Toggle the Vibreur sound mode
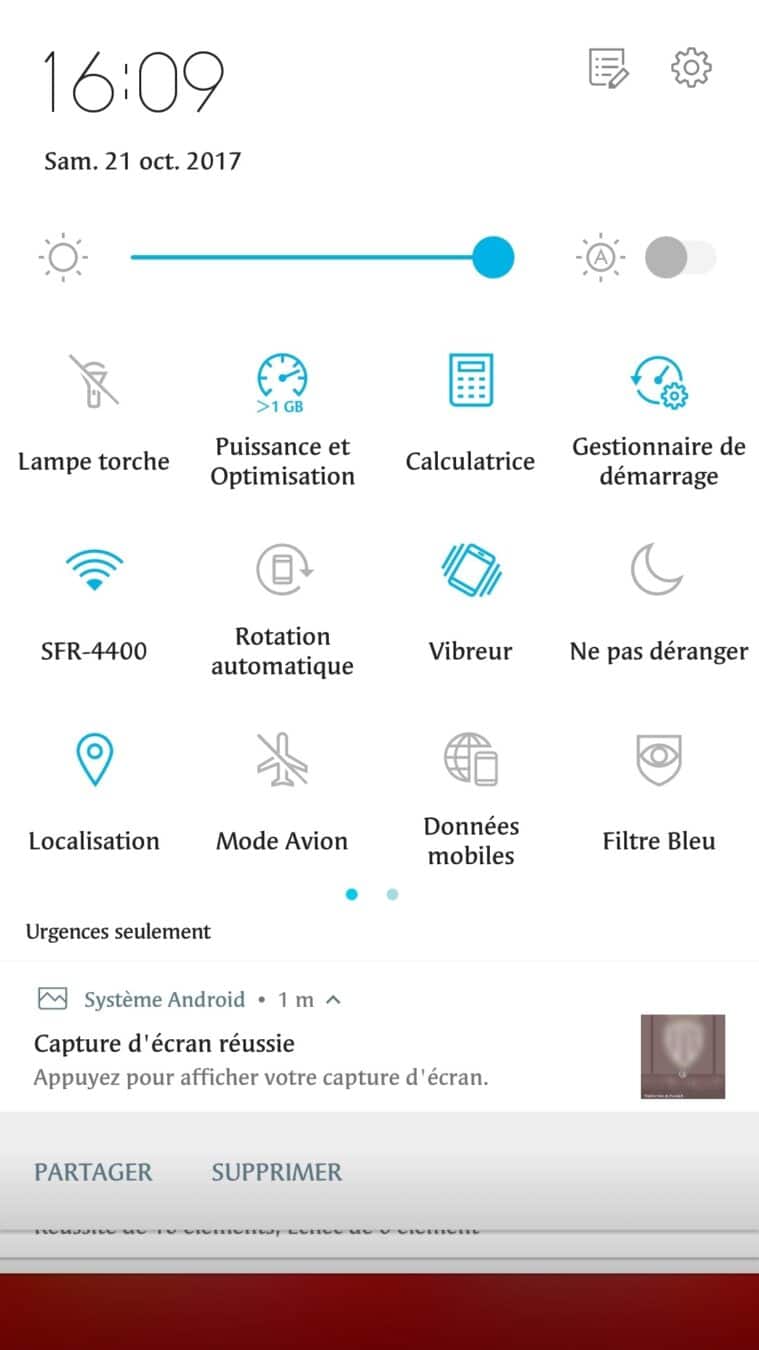 (470, 571)
